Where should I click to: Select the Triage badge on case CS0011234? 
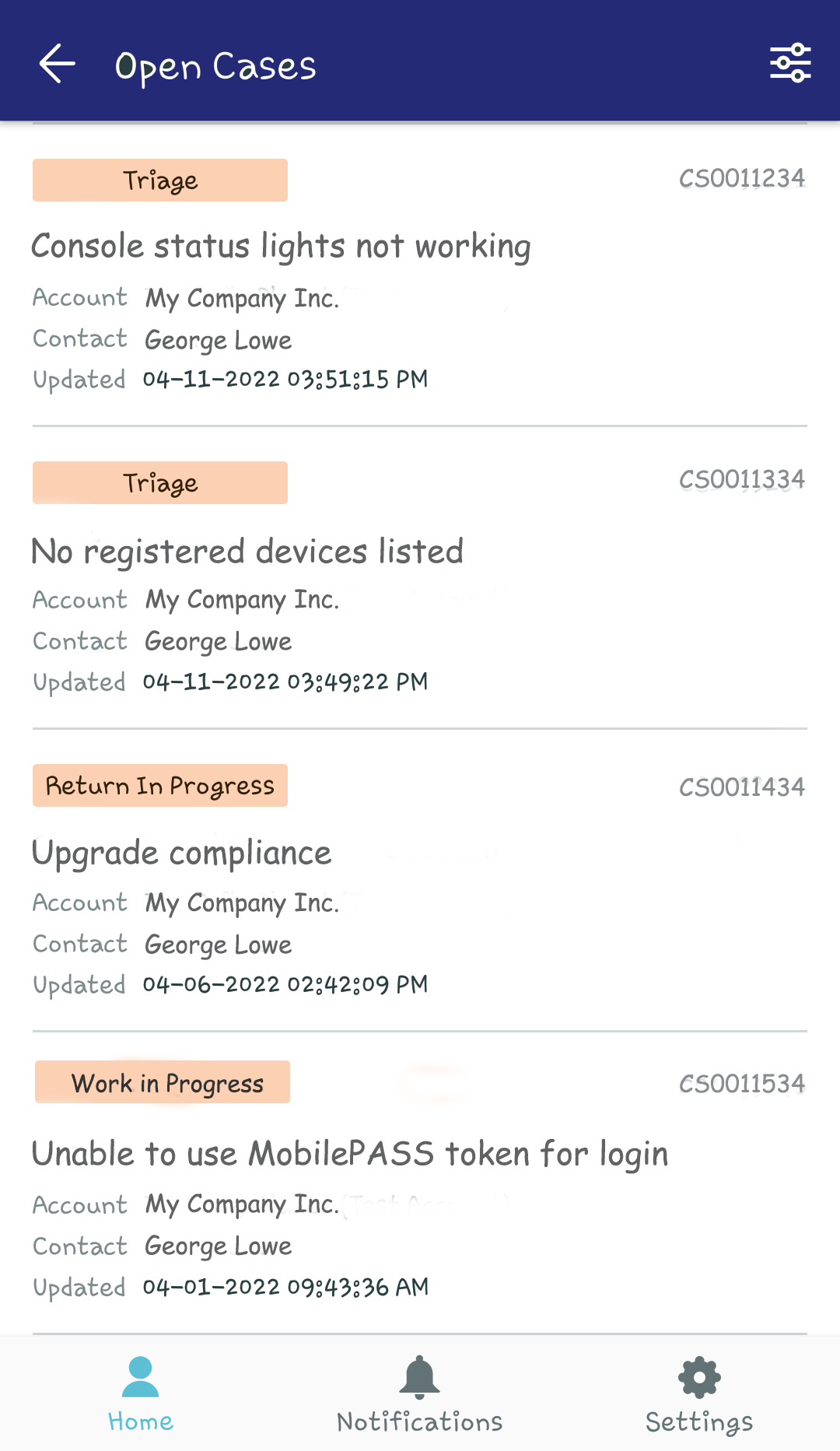[x=160, y=180]
